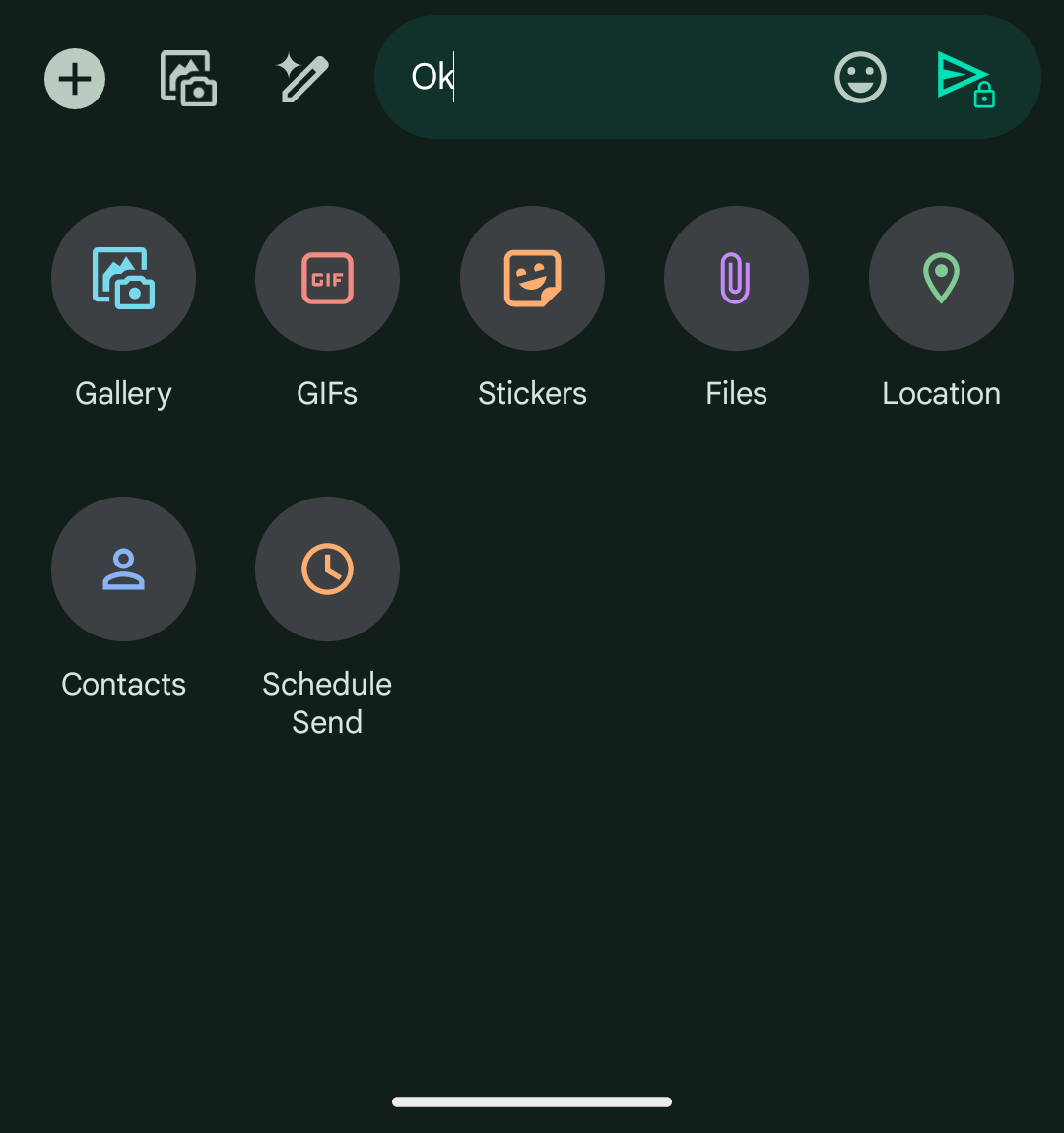Select Contacts to share a contact

[x=123, y=569]
